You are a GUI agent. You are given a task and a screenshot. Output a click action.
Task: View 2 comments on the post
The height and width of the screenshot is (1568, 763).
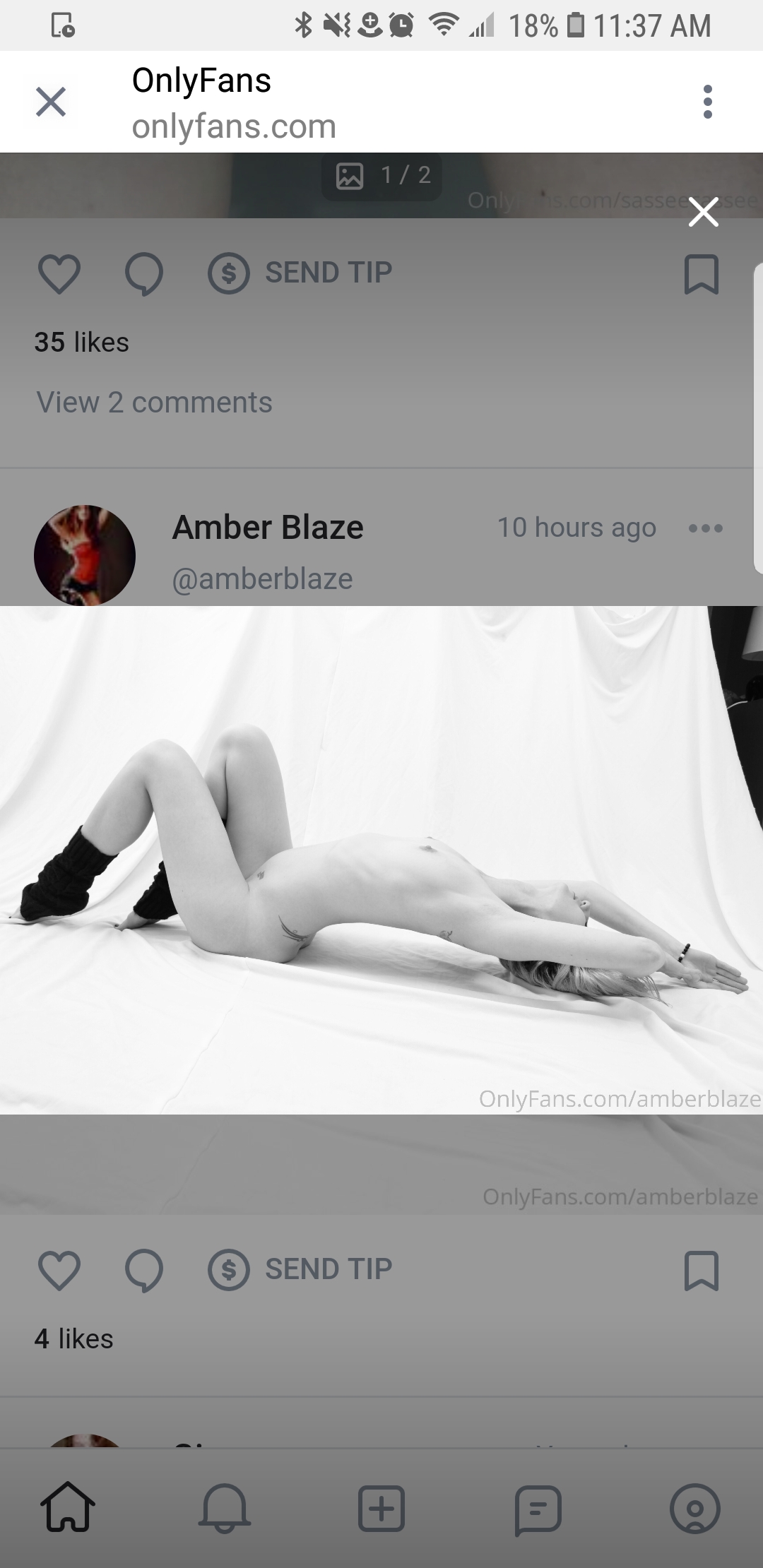[154, 403]
